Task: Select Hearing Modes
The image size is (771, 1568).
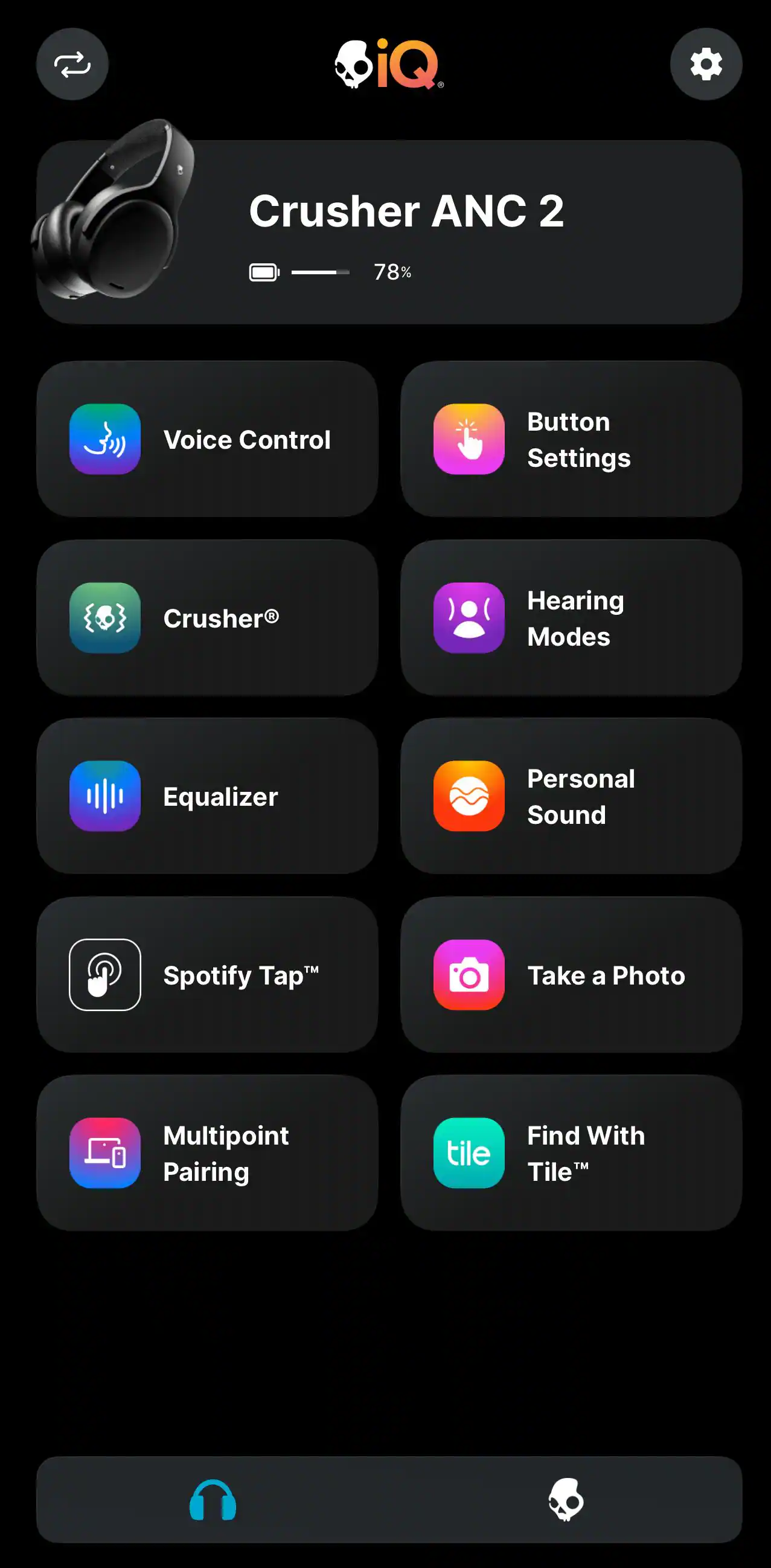Action: (571, 618)
